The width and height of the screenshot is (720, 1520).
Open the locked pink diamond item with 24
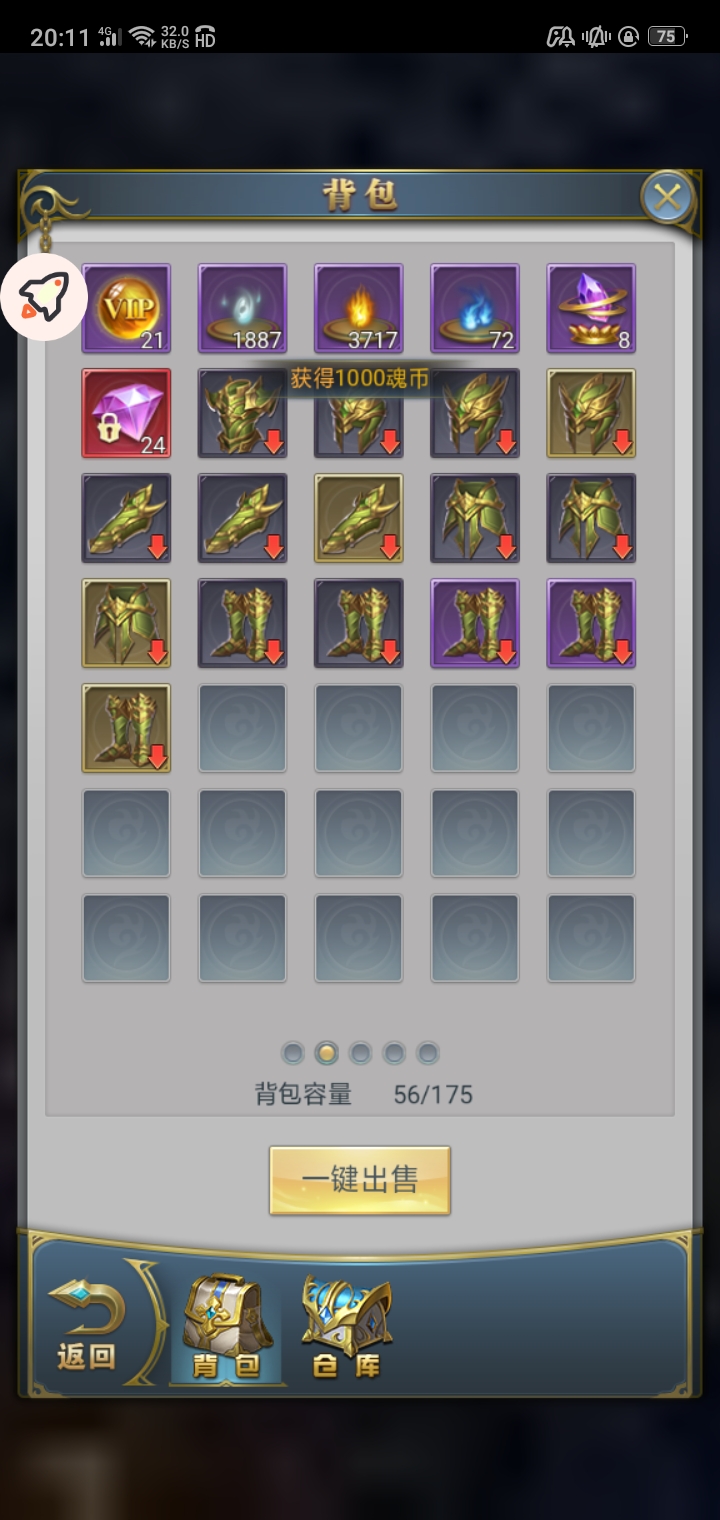[126, 413]
